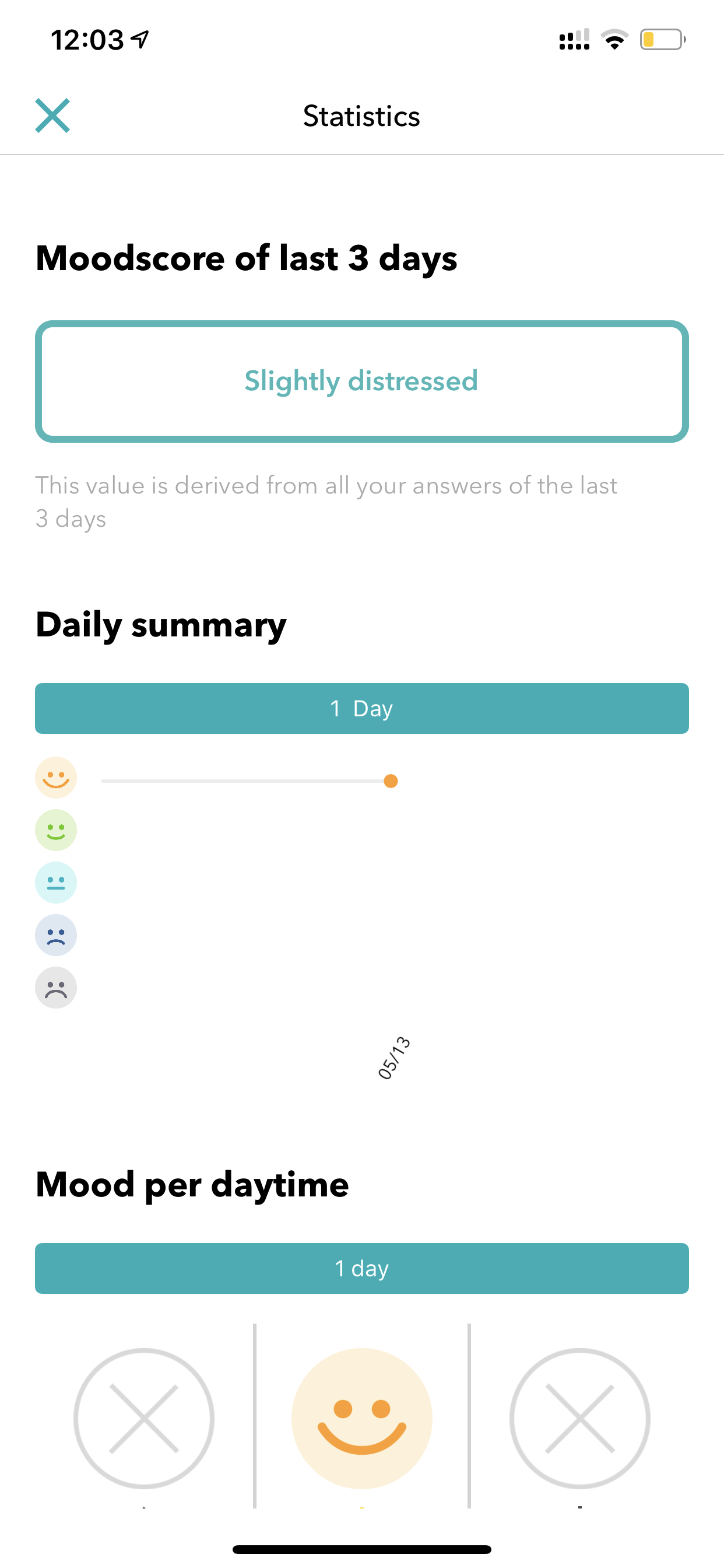Open the Slightly distressed moodscore box
Screen dimensions: 724x1568
pos(362,381)
